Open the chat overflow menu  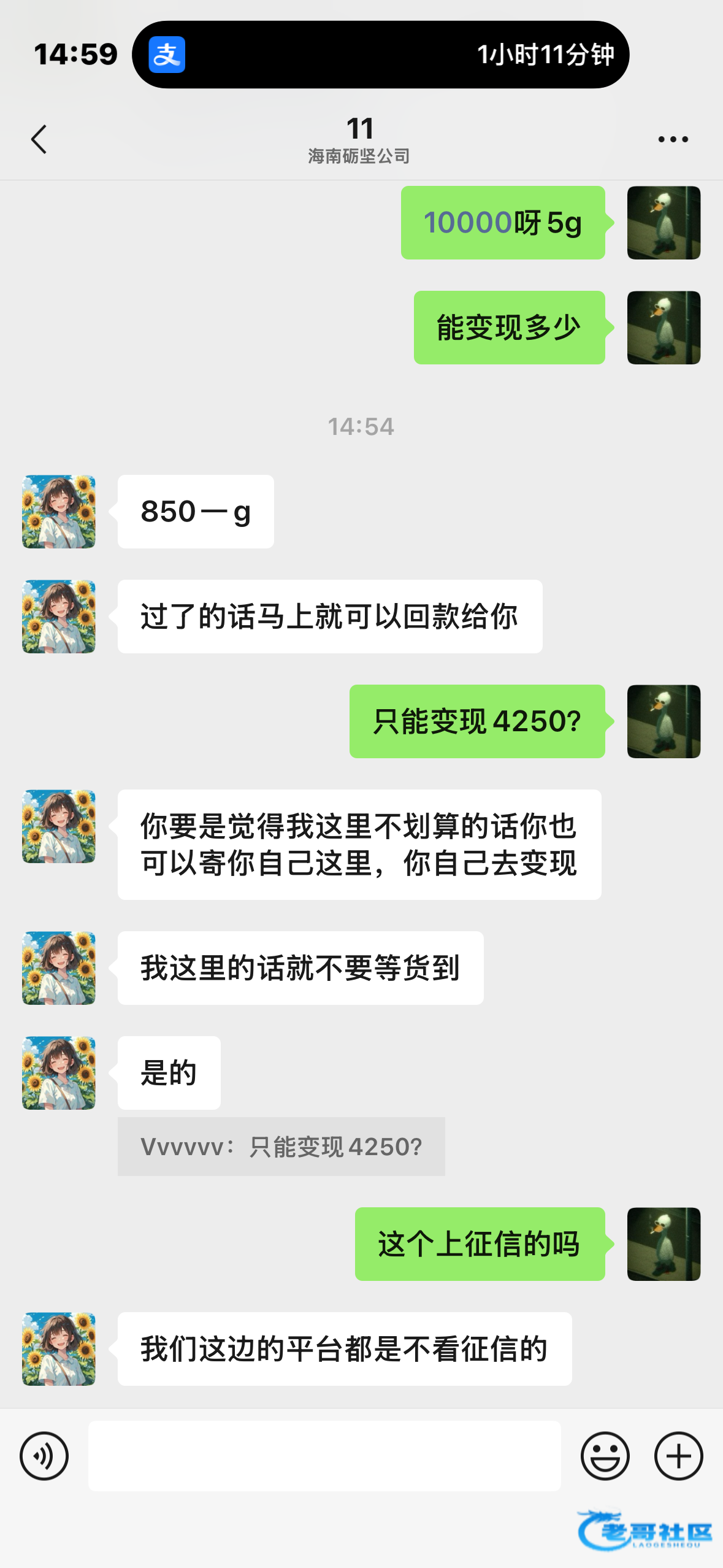(x=673, y=139)
